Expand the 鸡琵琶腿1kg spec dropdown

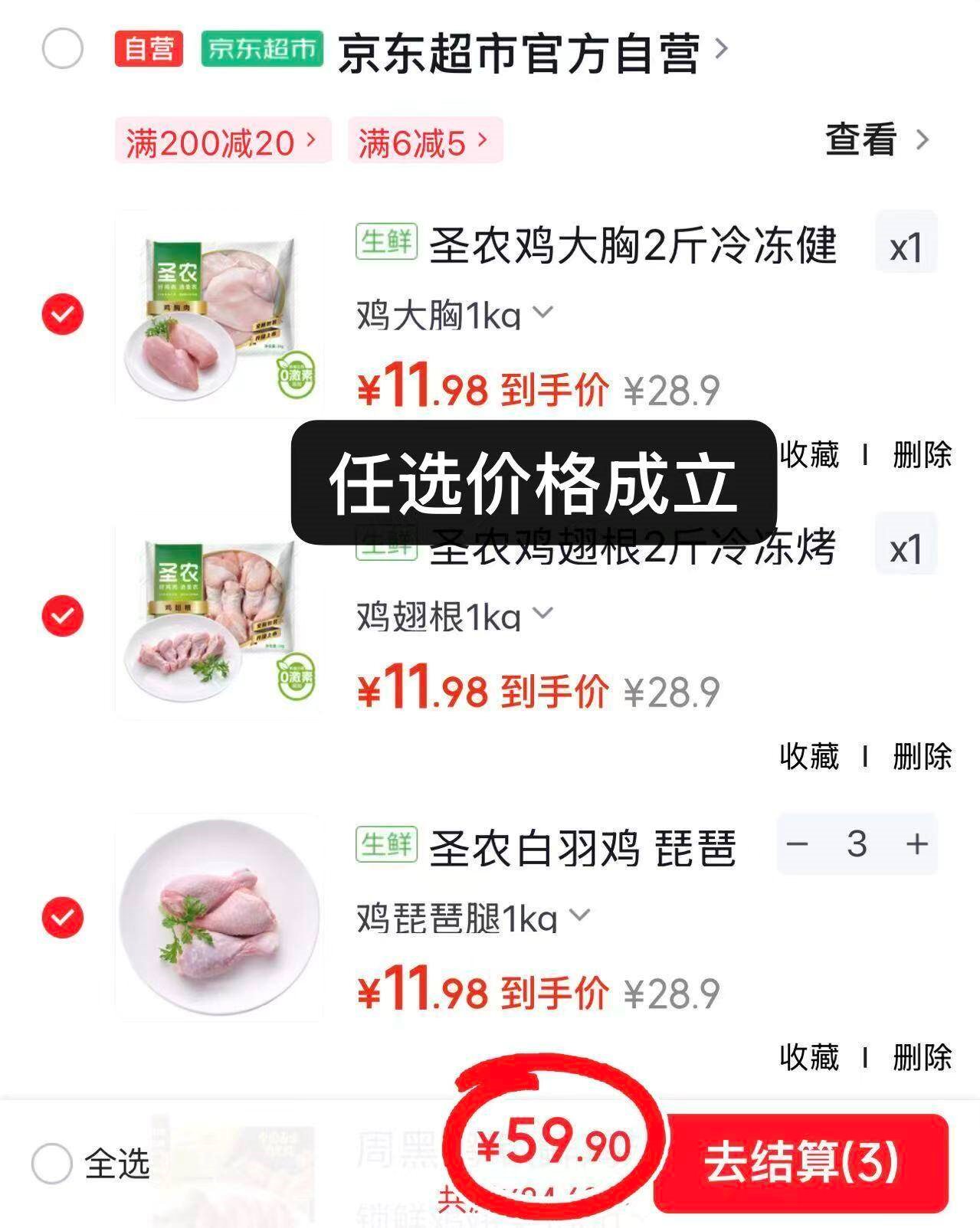(580, 915)
